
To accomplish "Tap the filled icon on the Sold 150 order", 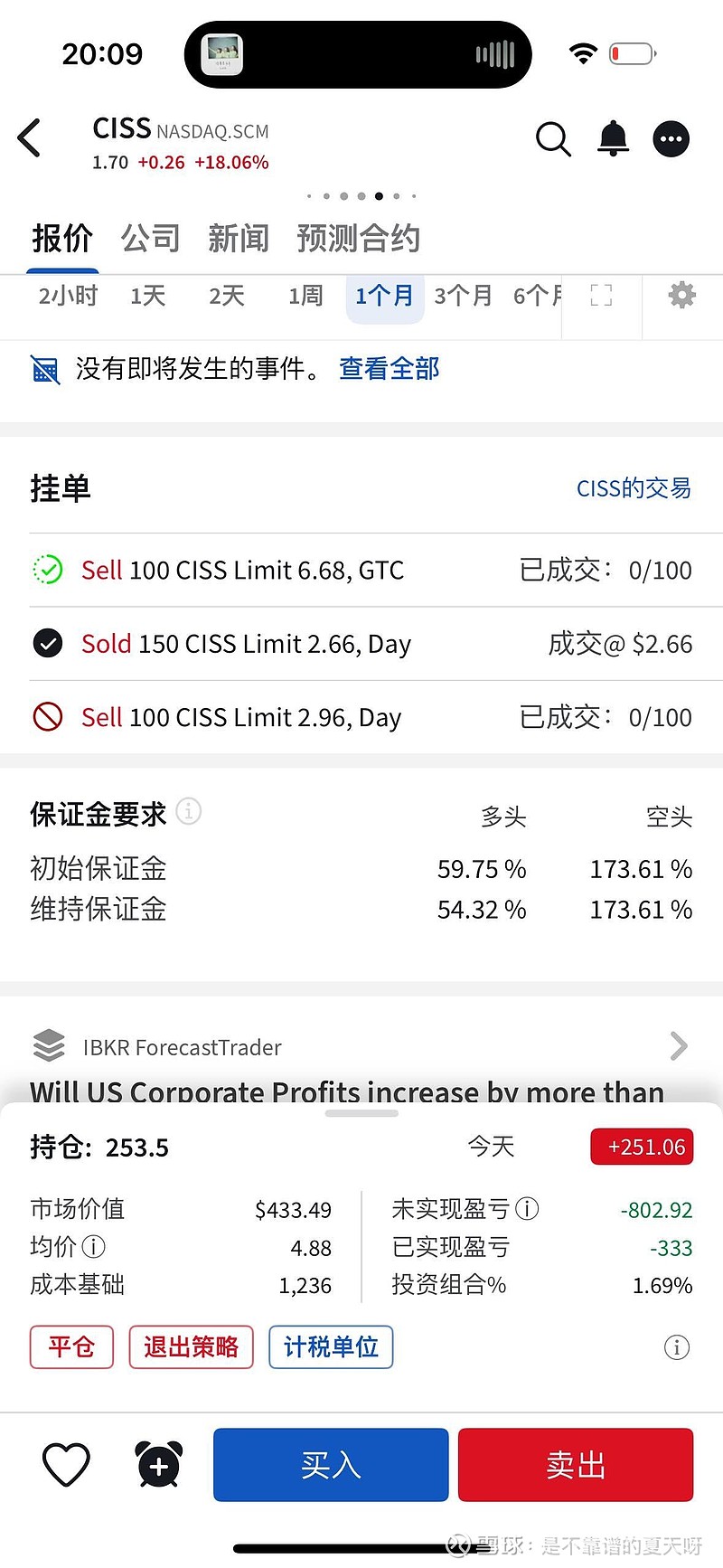I will click(47, 643).
